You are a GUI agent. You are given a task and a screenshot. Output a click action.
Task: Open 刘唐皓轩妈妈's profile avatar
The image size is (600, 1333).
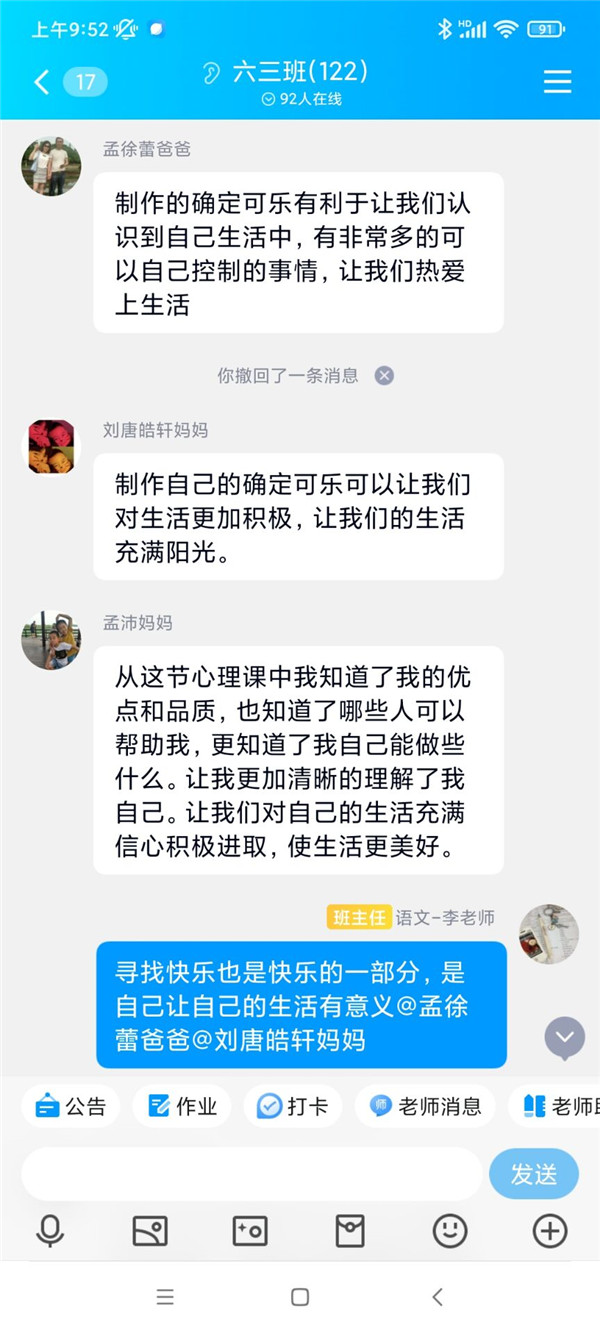coord(51,447)
